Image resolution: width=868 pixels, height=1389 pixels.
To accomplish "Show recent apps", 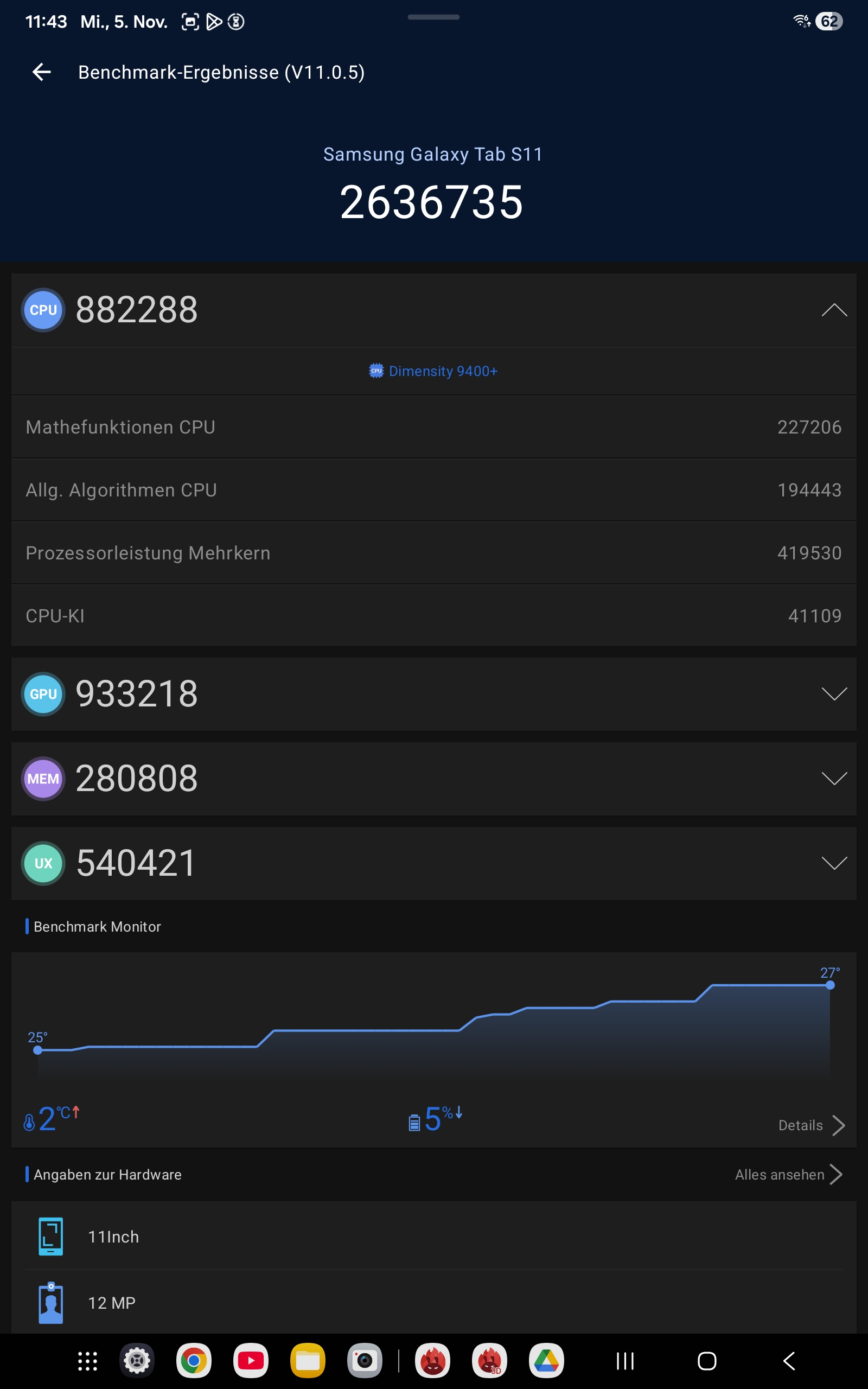I will coord(624,1361).
